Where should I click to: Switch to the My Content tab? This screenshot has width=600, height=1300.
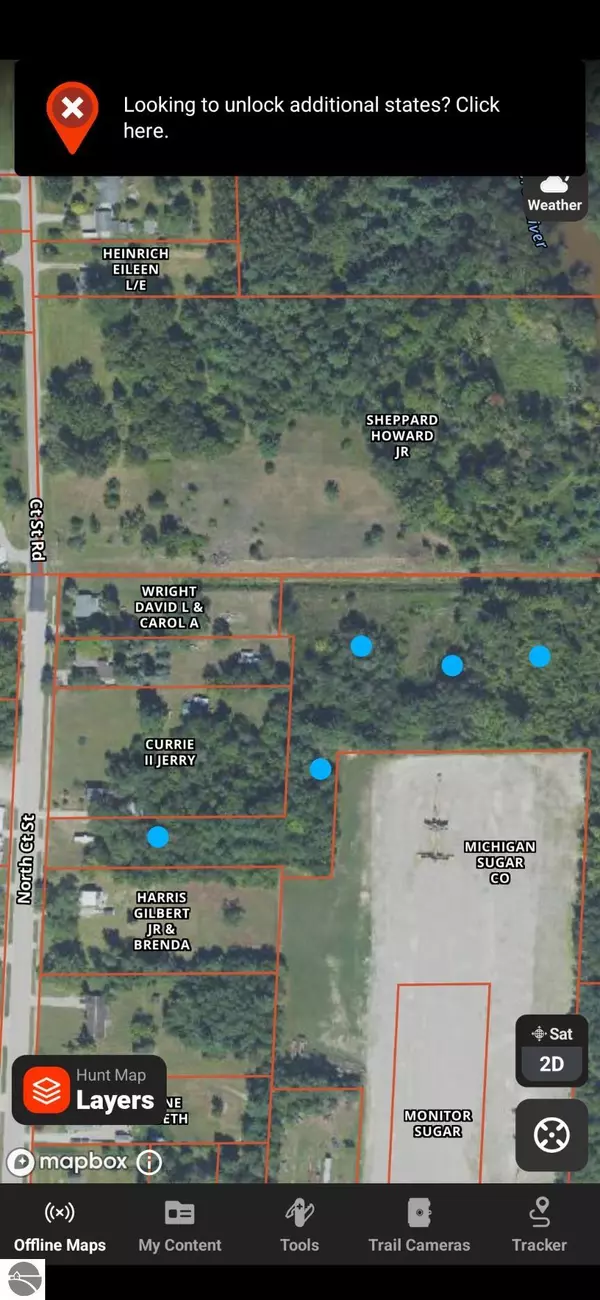tap(180, 1226)
